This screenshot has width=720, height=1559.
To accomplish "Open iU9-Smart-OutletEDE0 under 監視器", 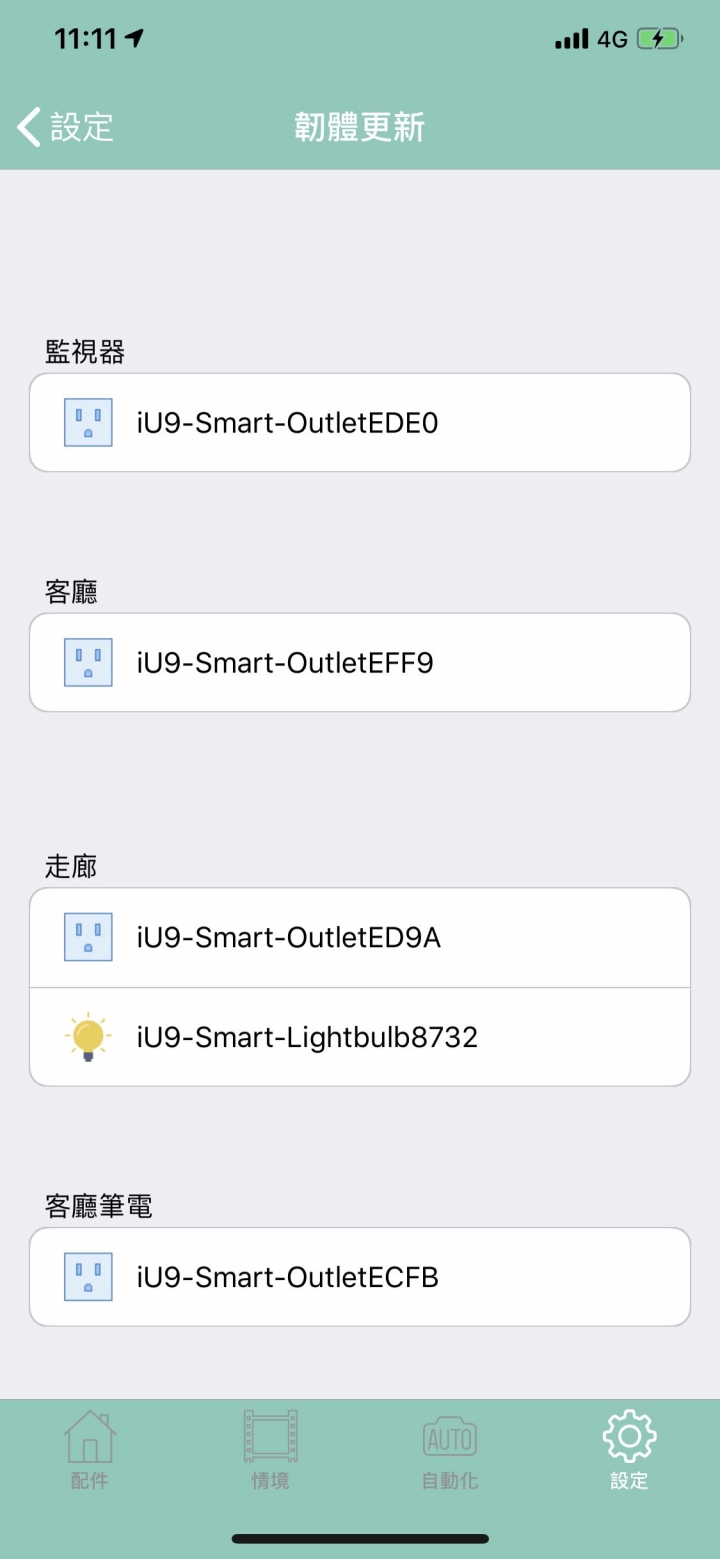I will point(360,422).
